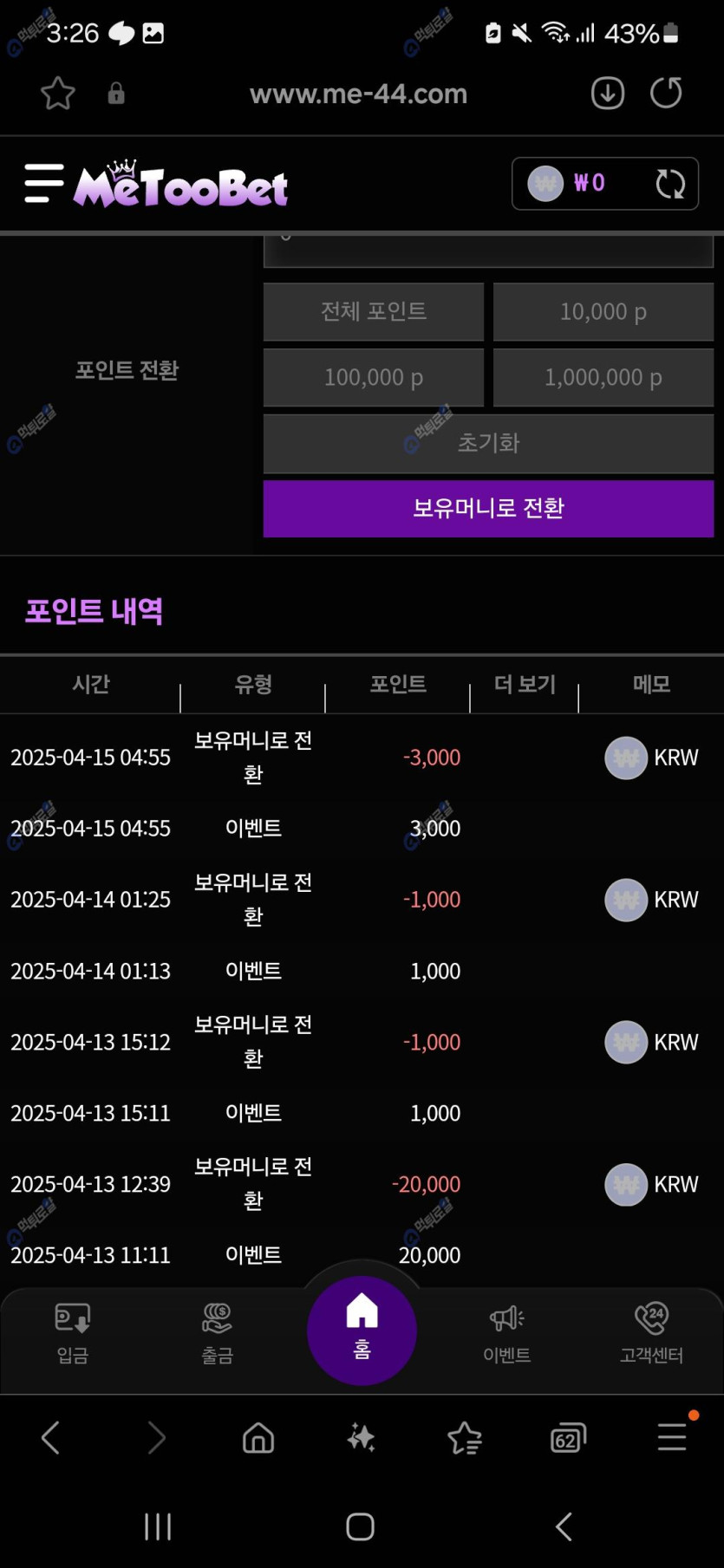Reload the page in the browser

coord(666,93)
